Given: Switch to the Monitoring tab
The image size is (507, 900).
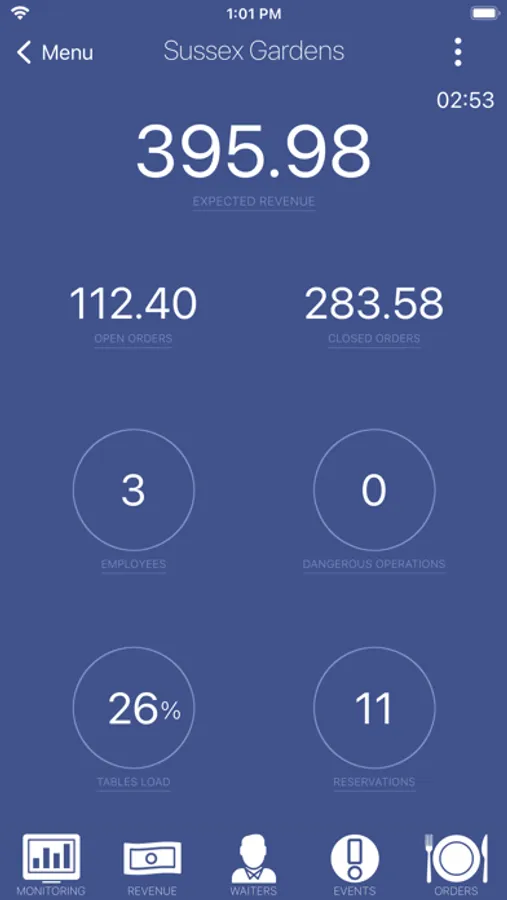Looking at the screenshot, I should click(x=51, y=865).
